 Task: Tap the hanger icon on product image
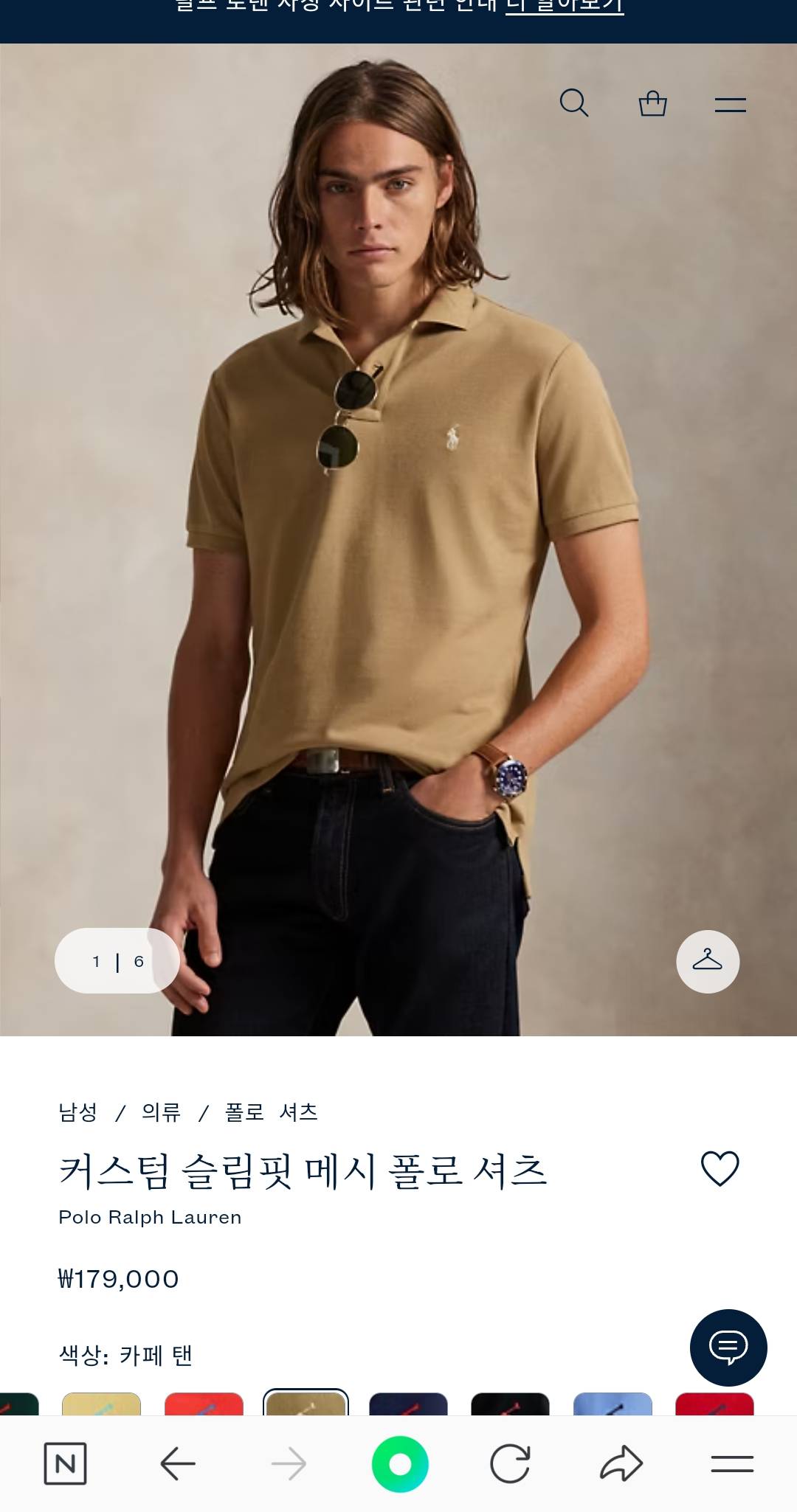tap(708, 961)
